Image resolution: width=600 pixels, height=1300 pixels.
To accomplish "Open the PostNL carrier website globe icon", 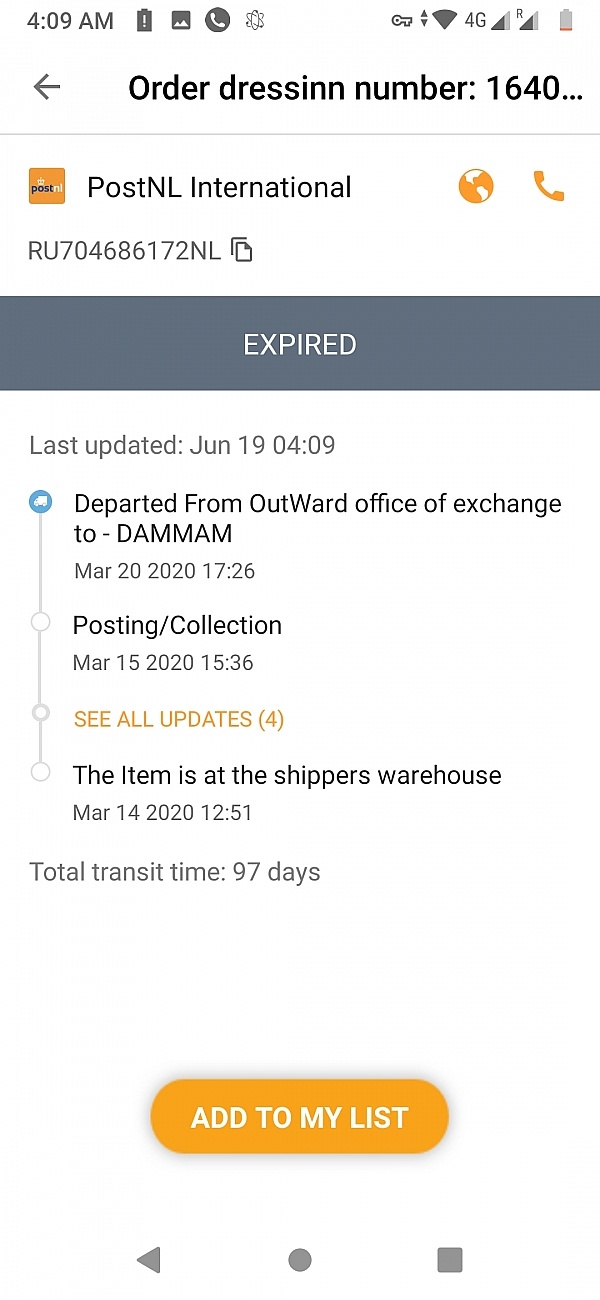I will 476,187.
